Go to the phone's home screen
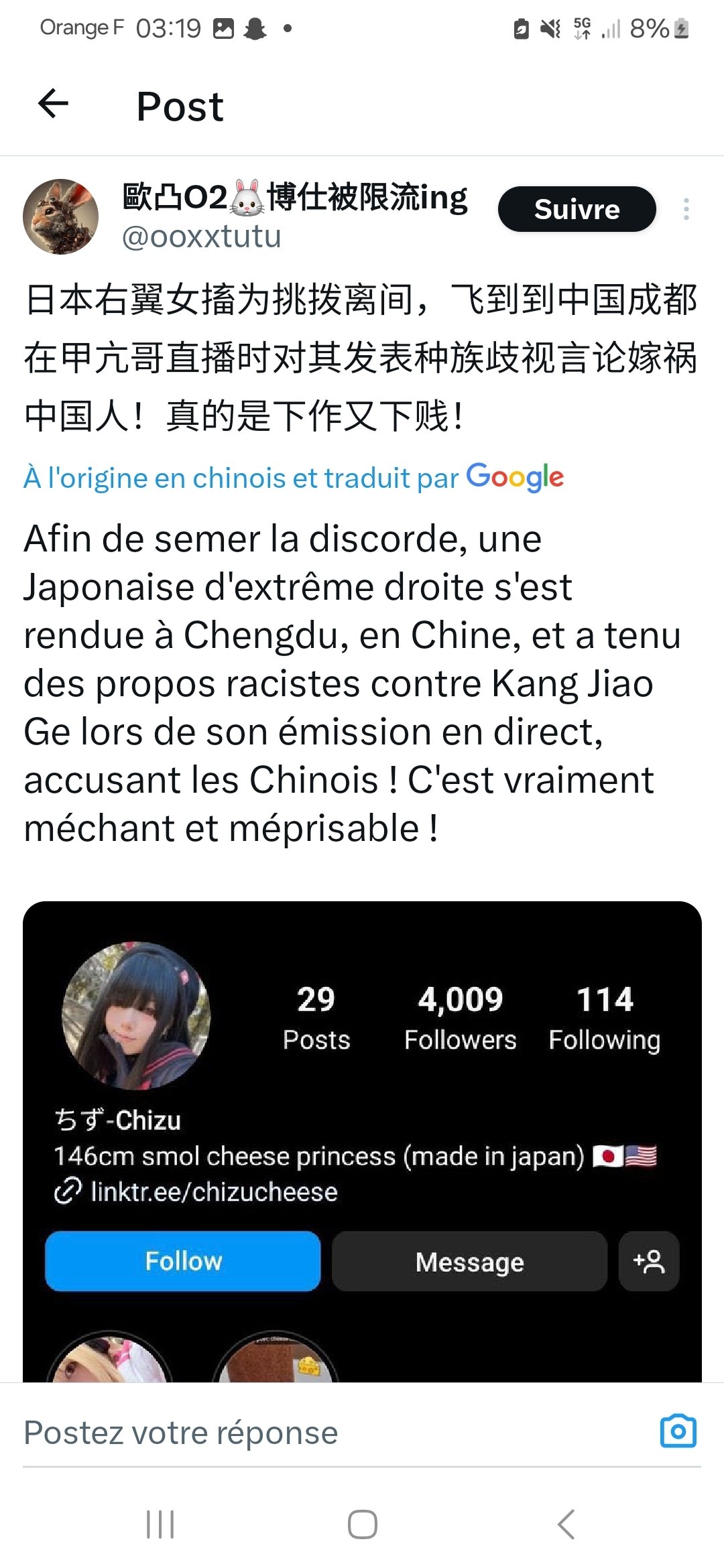 click(362, 1524)
